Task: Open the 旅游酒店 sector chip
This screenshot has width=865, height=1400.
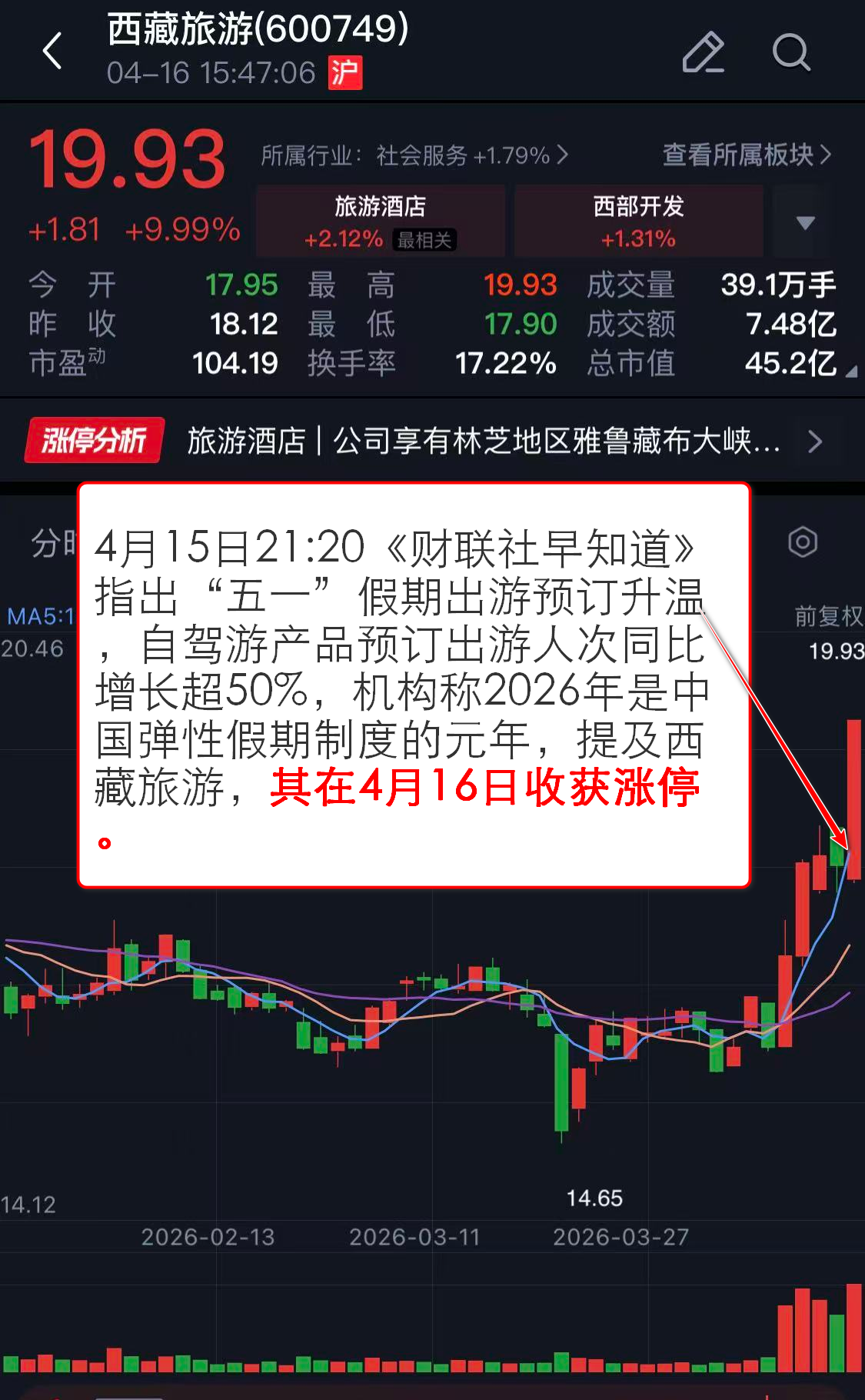Action: 381,221
